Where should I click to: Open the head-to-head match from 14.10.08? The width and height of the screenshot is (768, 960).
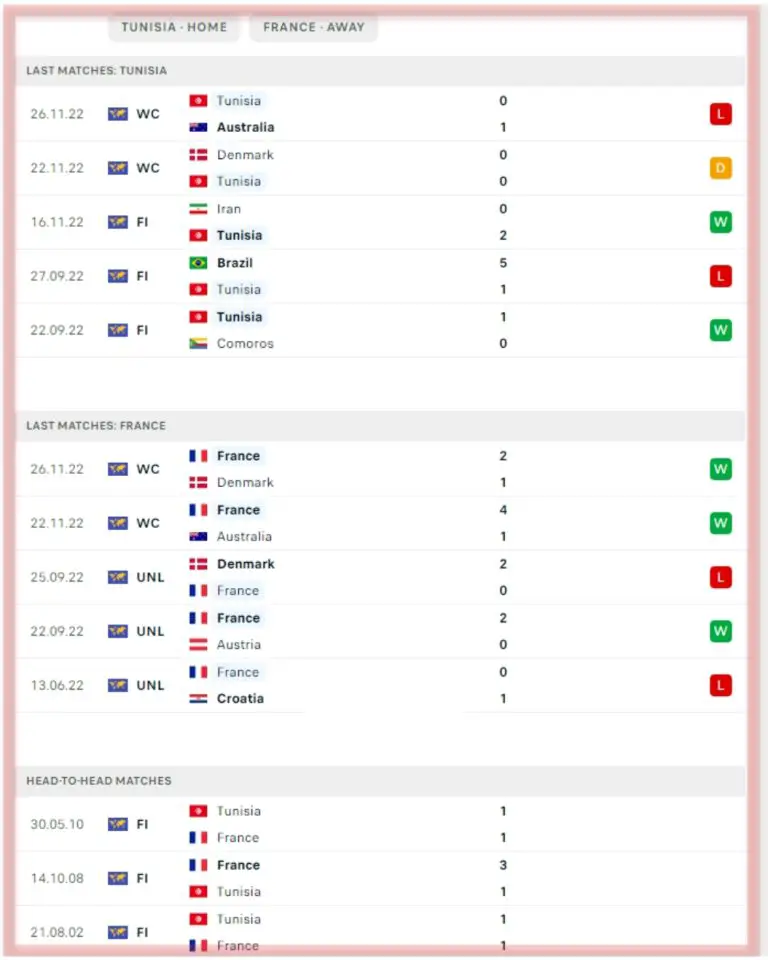pyautogui.click(x=380, y=878)
